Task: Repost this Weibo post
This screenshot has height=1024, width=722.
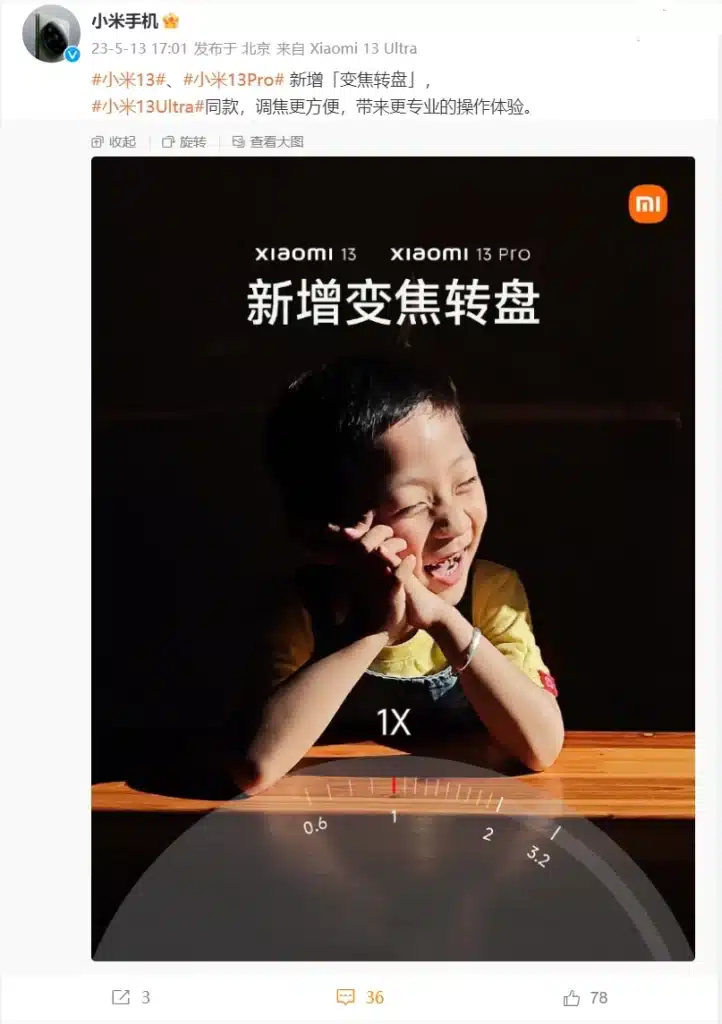Action: pos(131,997)
